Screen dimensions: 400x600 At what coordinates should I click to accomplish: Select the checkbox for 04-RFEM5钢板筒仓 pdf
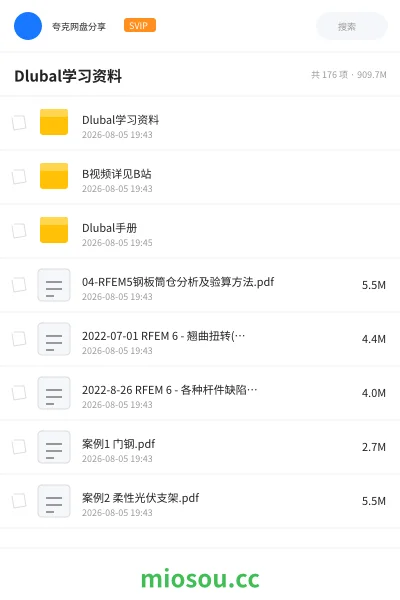19,285
